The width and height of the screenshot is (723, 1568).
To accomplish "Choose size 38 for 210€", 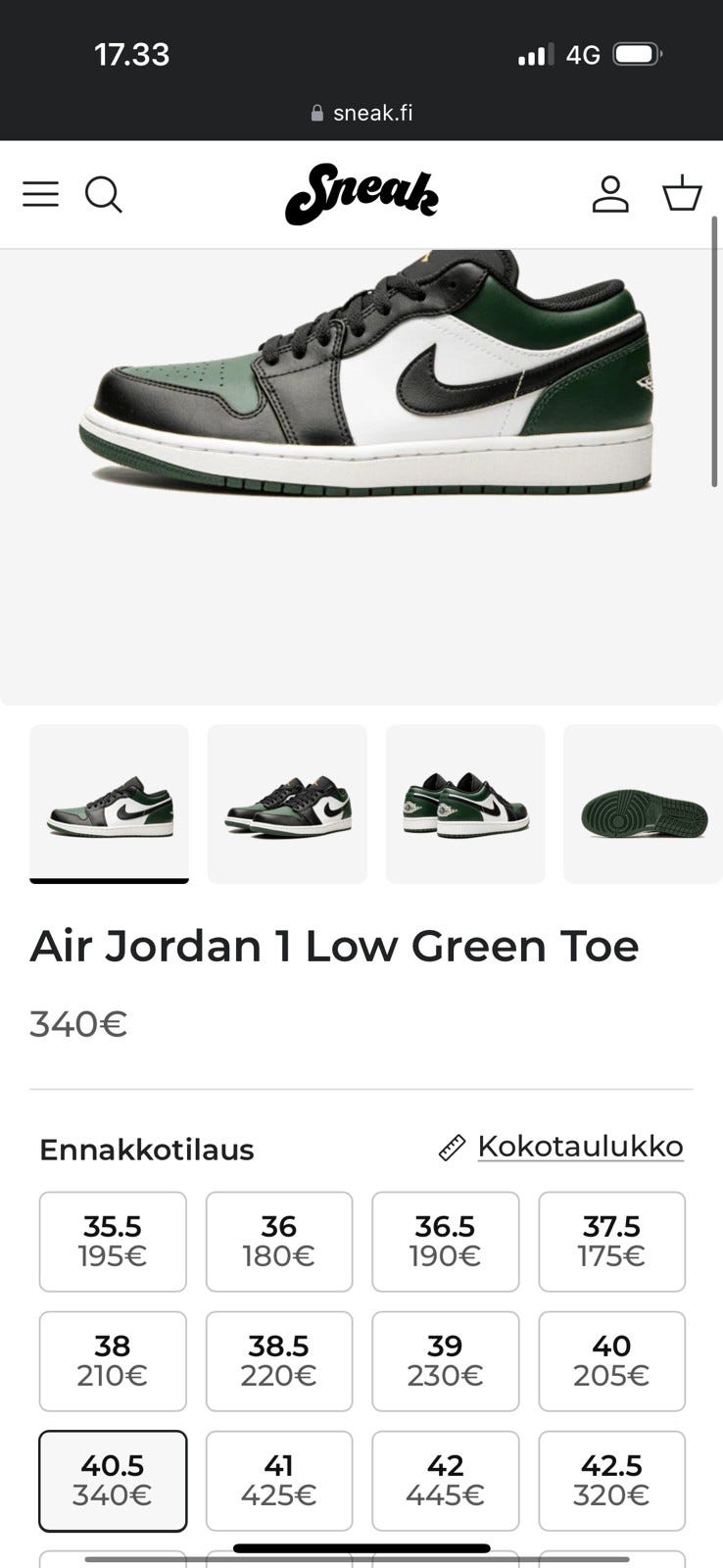I will (x=113, y=1360).
